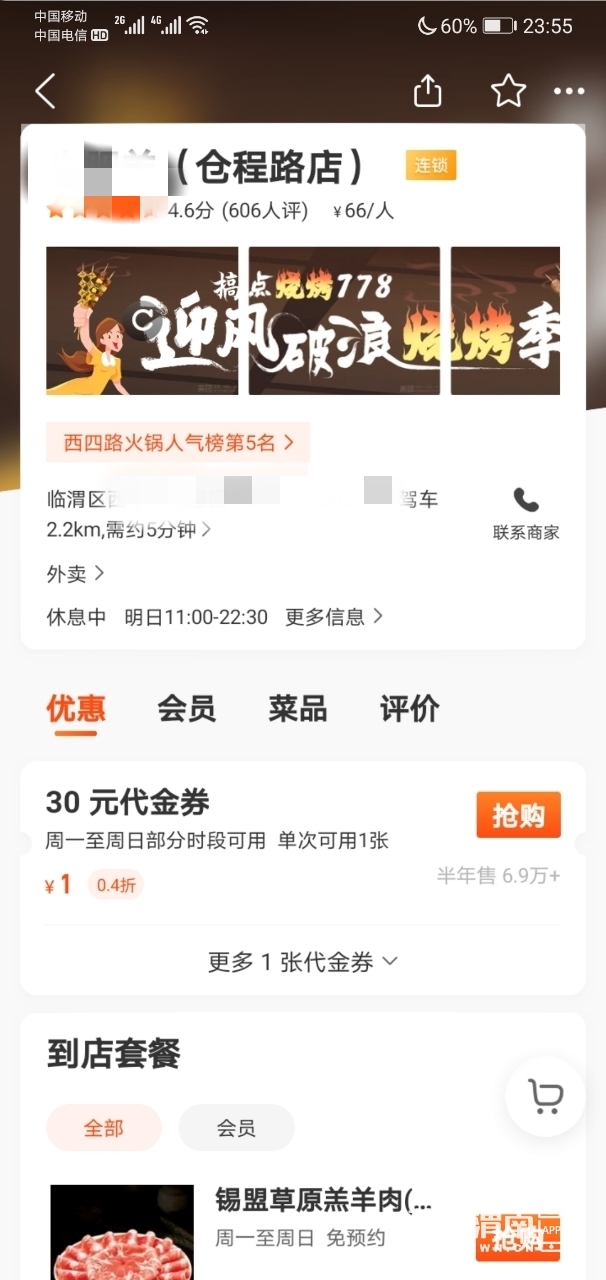606x1280 pixels.
Task: Share this restaurant page
Action: 427,91
